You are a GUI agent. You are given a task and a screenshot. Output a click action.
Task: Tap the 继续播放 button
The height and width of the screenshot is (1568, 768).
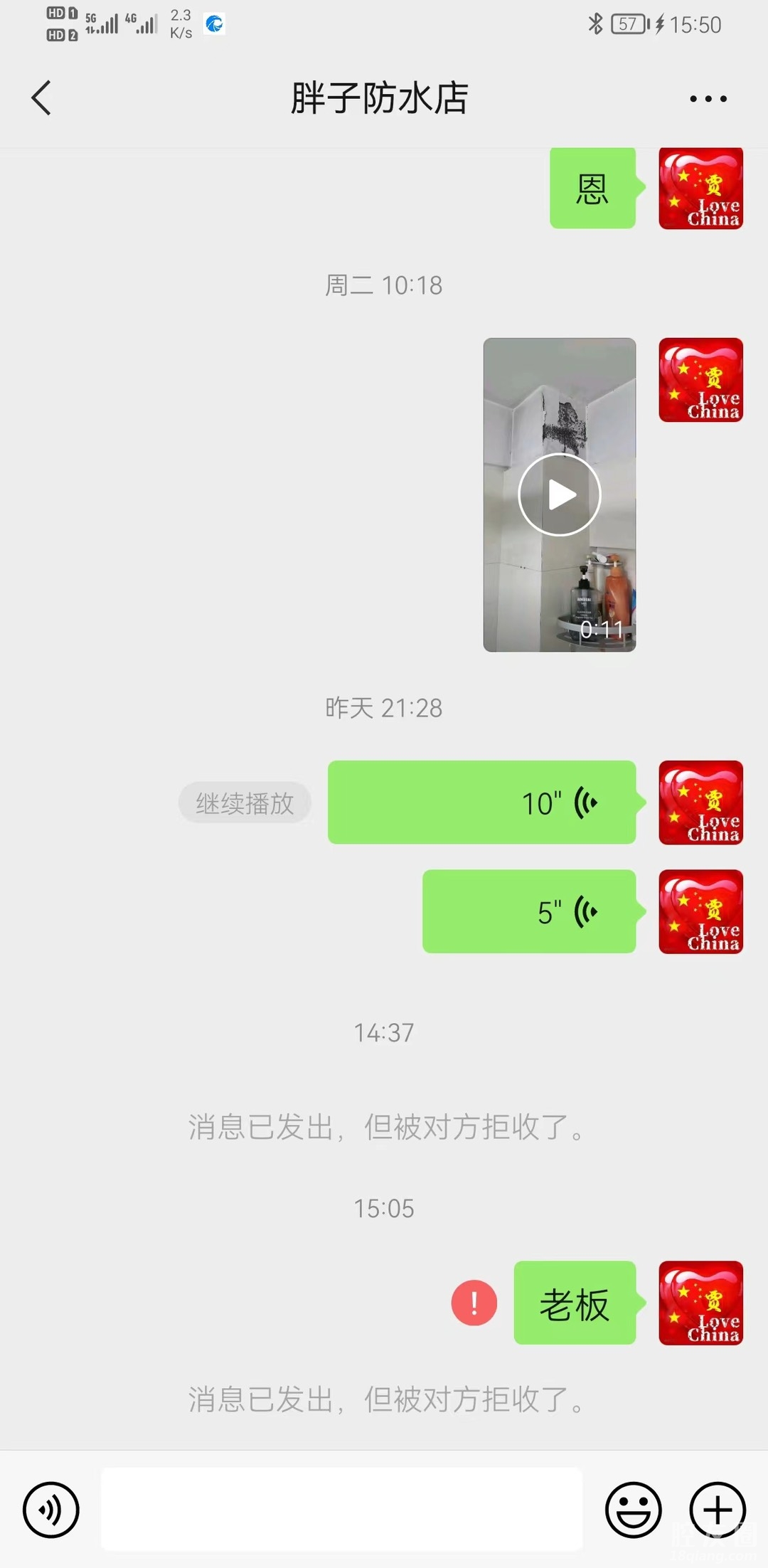tap(245, 803)
